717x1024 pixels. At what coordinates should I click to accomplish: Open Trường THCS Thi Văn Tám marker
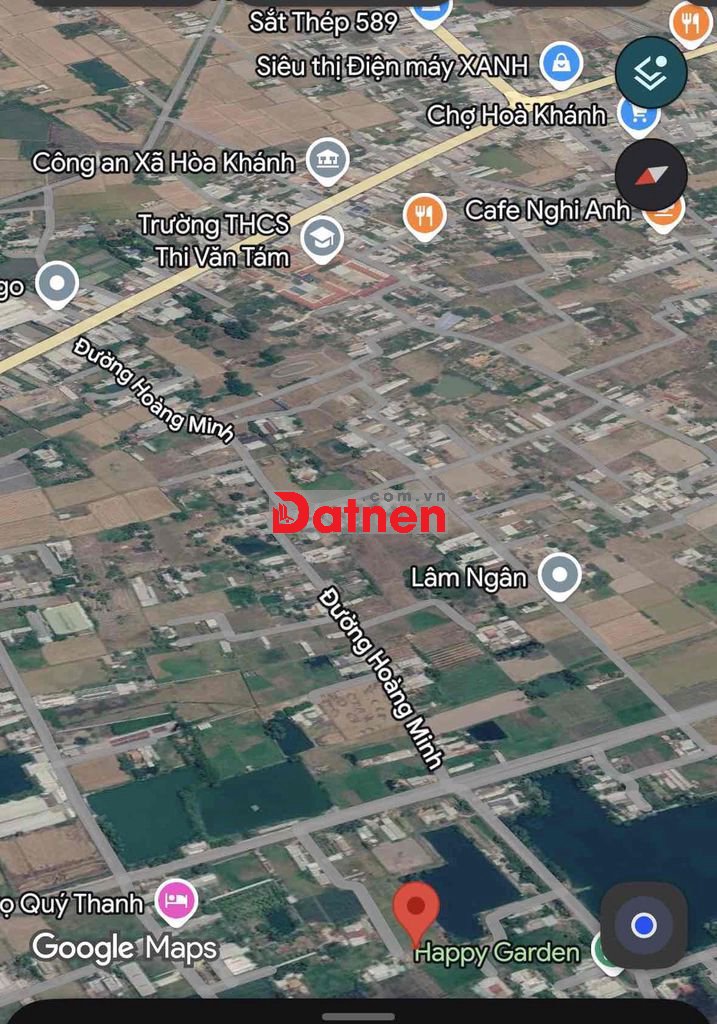pos(322,239)
